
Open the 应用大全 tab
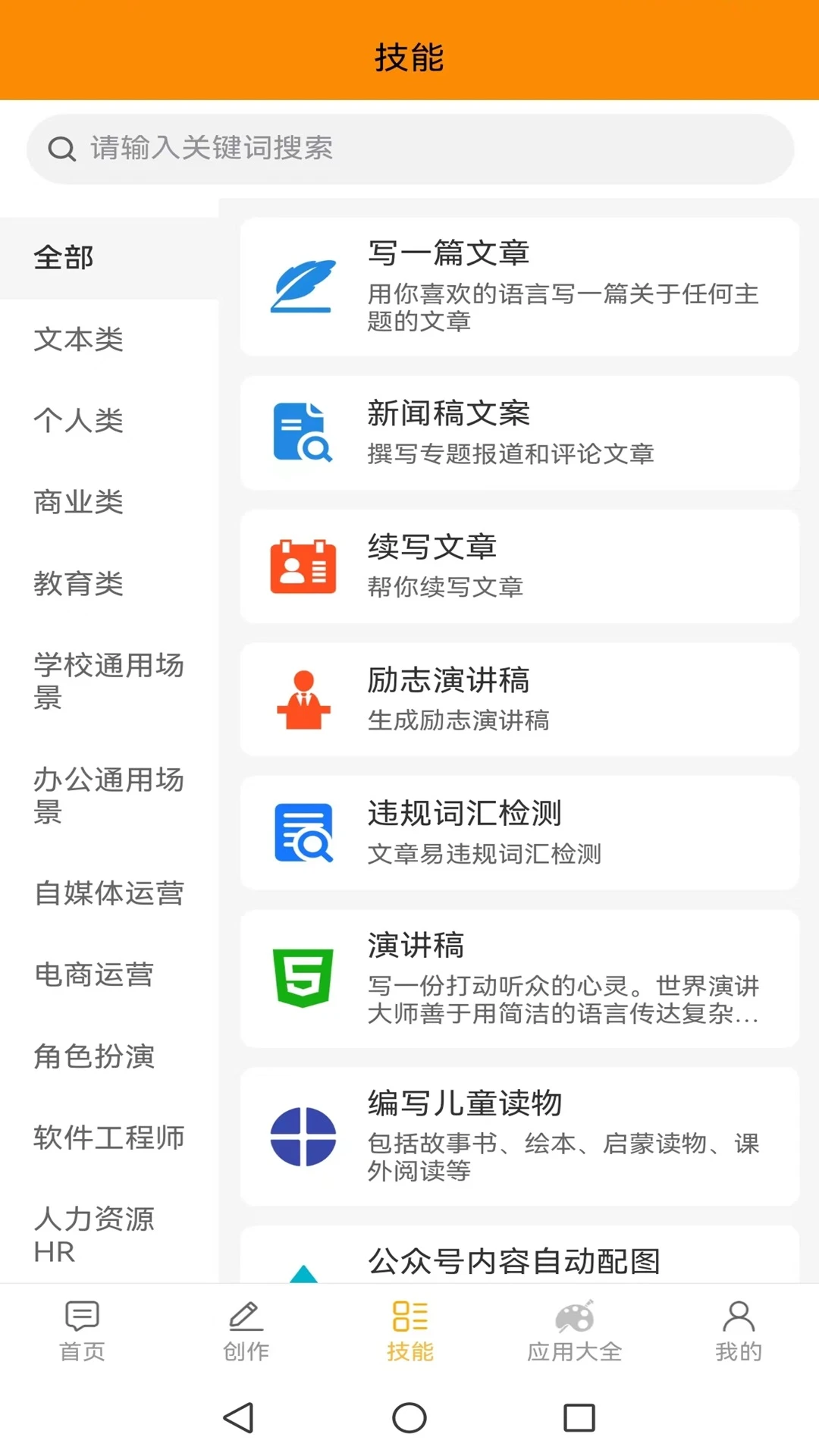(x=574, y=1331)
